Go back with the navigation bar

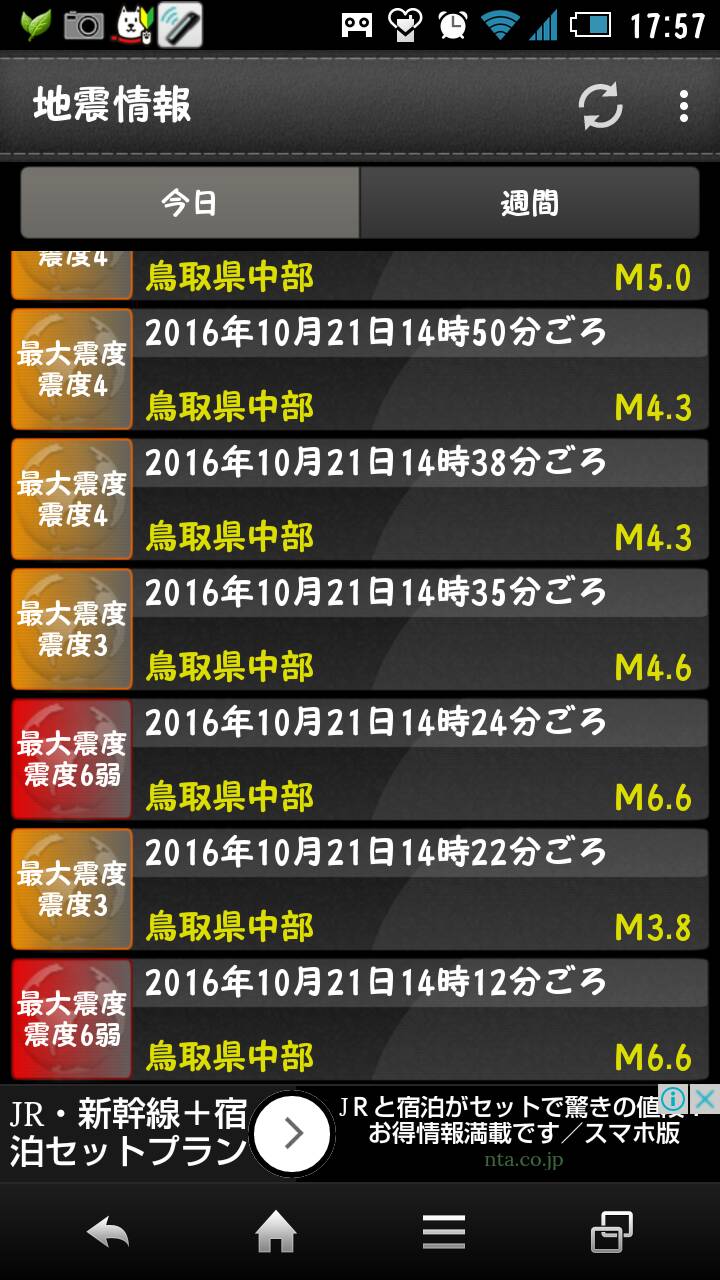point(108,1232)
